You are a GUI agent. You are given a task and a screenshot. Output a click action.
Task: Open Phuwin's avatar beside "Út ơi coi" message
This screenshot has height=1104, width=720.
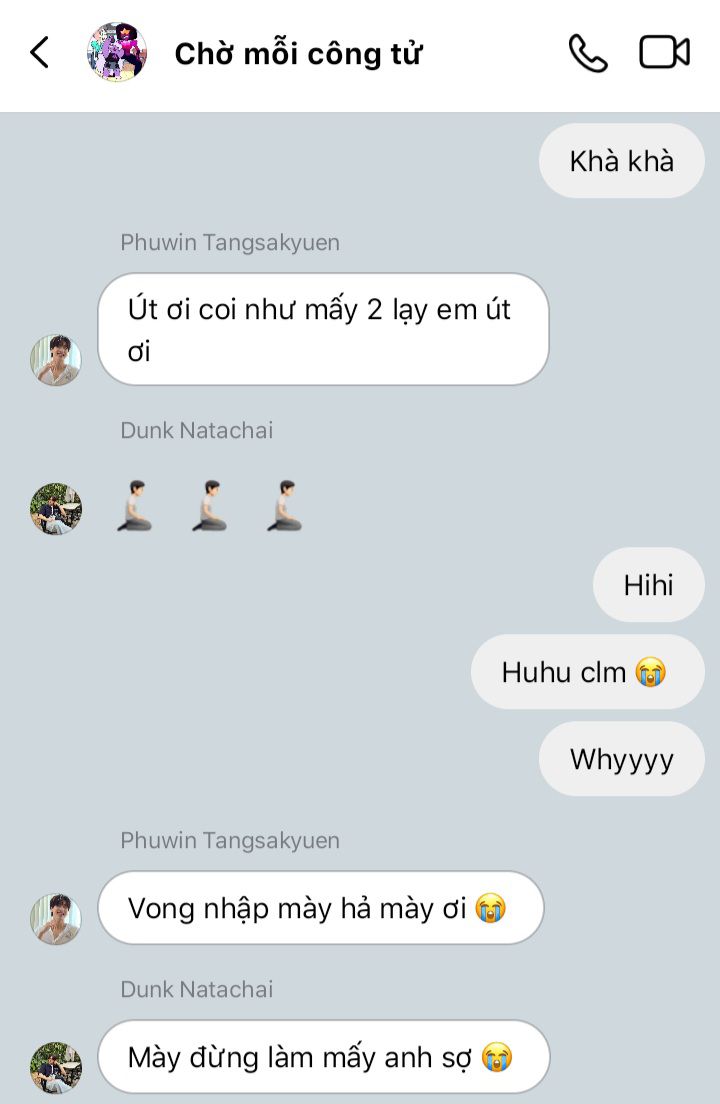click(56, 360)
